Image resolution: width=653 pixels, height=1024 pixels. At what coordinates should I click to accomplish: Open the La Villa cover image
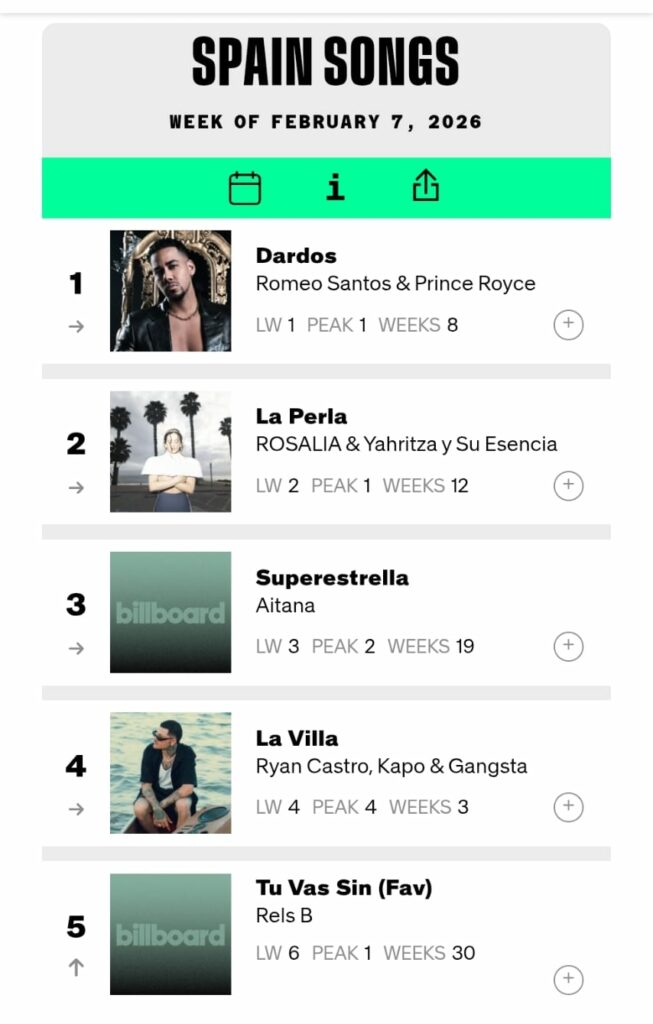[170, 773]
